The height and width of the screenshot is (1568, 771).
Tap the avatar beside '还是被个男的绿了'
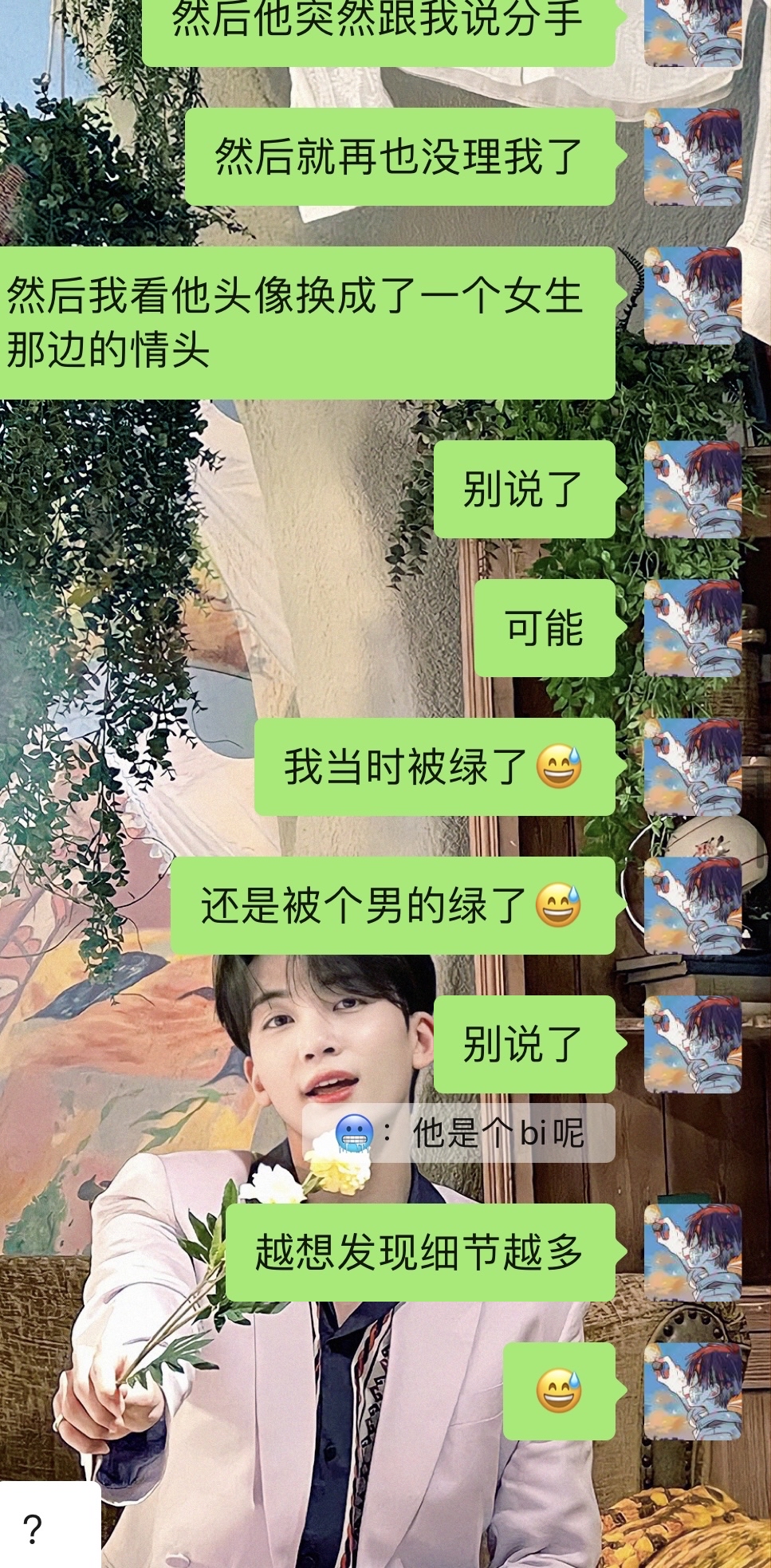click(692, 905)
